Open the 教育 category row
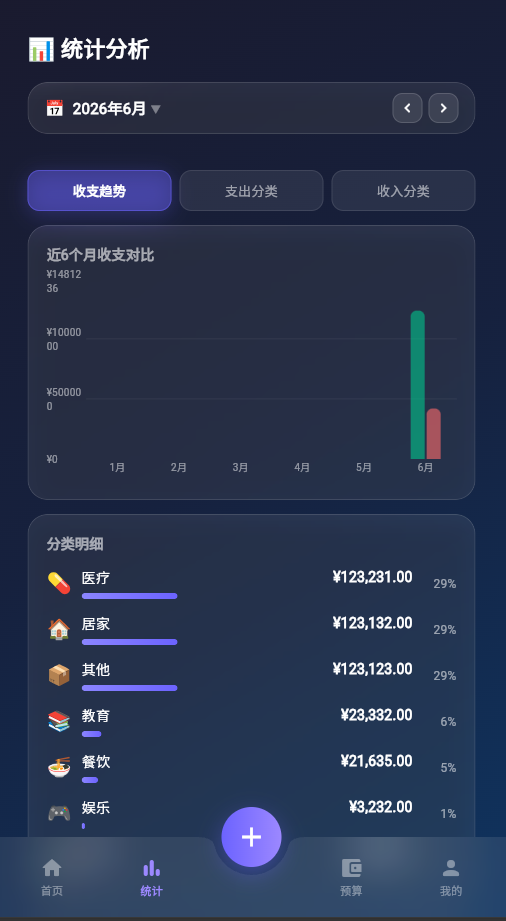This screenshot has height=921, width=506. point(252,721)
